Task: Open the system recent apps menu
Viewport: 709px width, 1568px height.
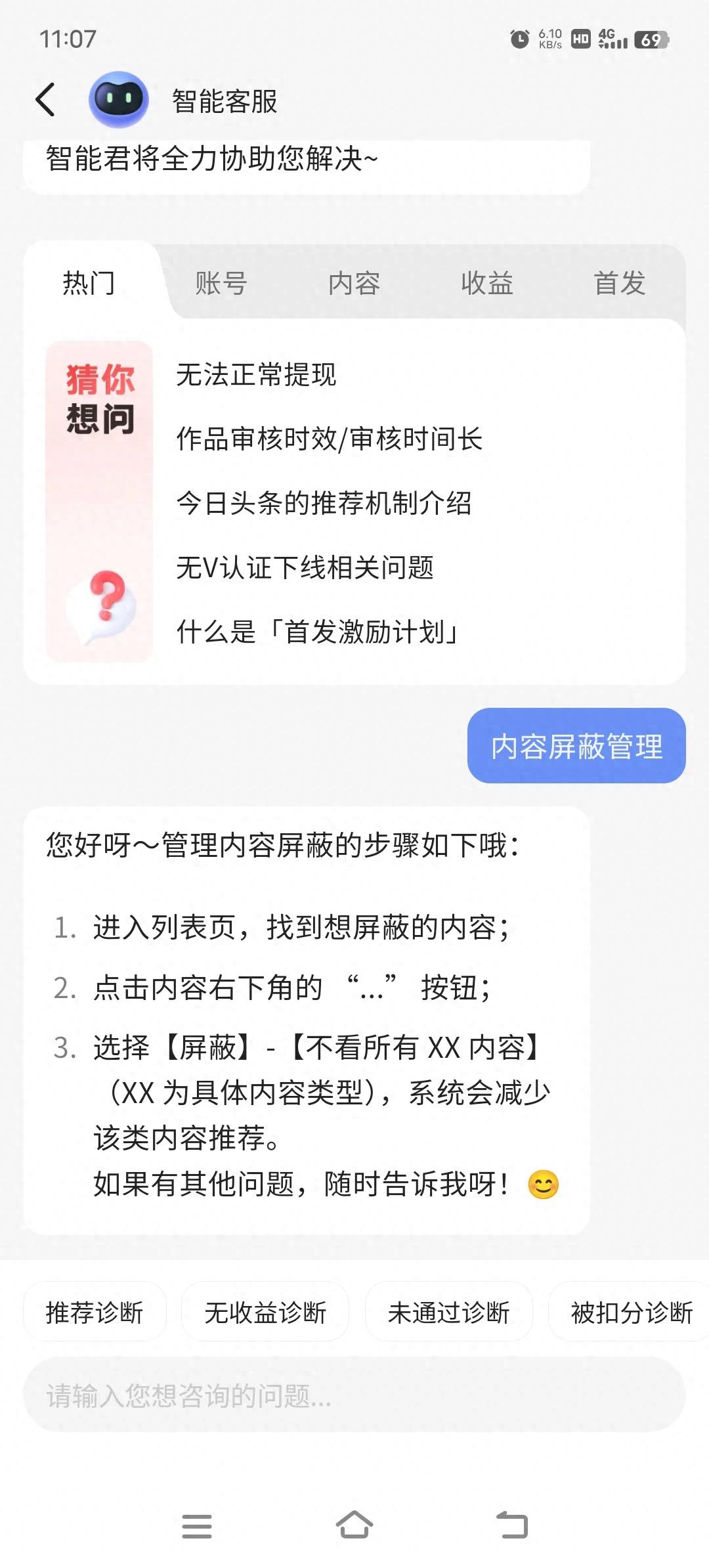Action: point(197,1525)
